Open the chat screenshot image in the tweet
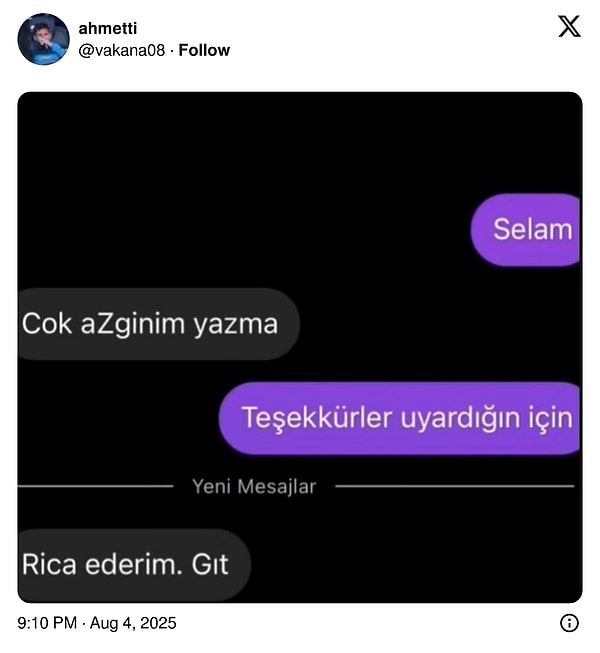 pyautogui.click(x=300, y=347)
